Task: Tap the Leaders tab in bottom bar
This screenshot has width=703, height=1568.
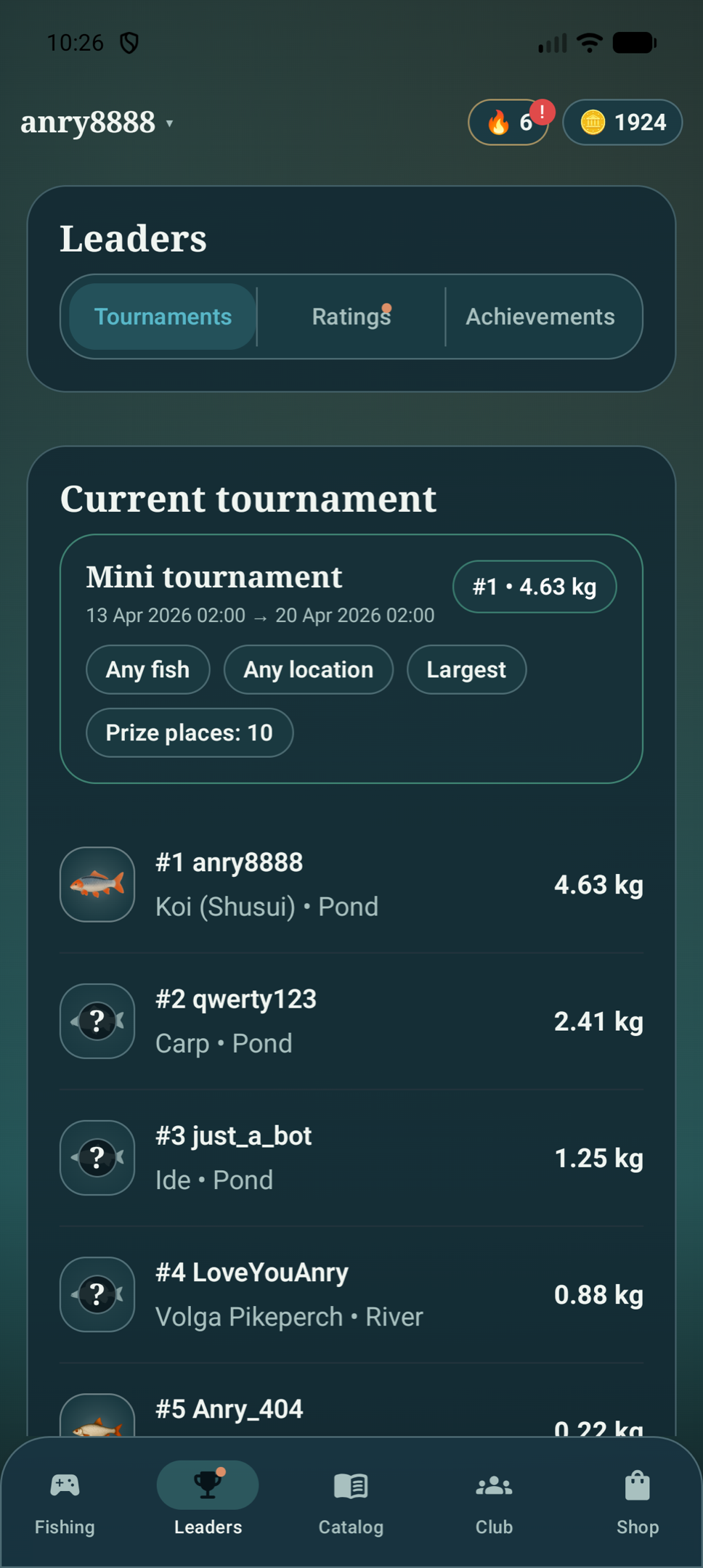Action: (x=208, y=1503)
